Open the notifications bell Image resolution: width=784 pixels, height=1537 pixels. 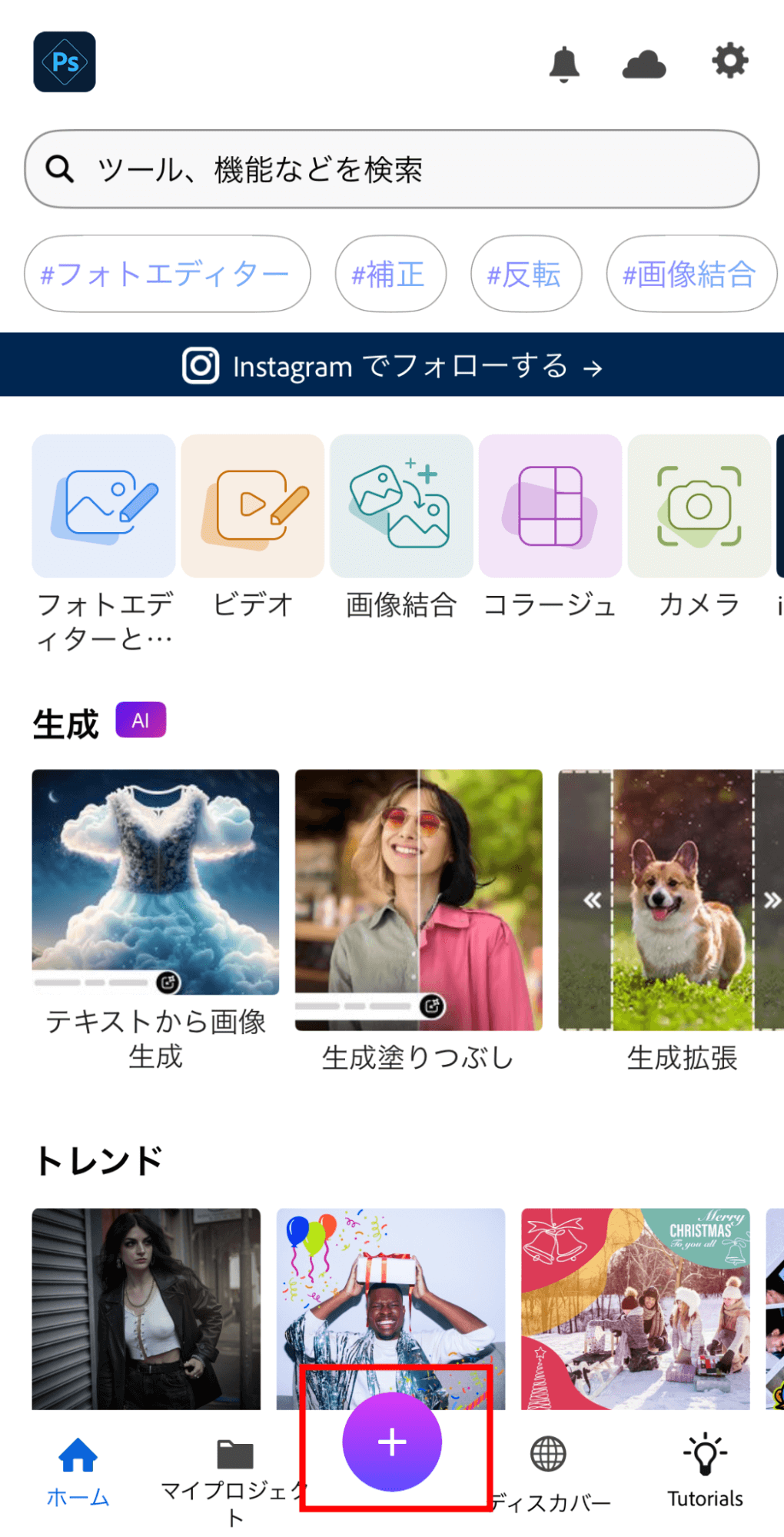[564, 63]
